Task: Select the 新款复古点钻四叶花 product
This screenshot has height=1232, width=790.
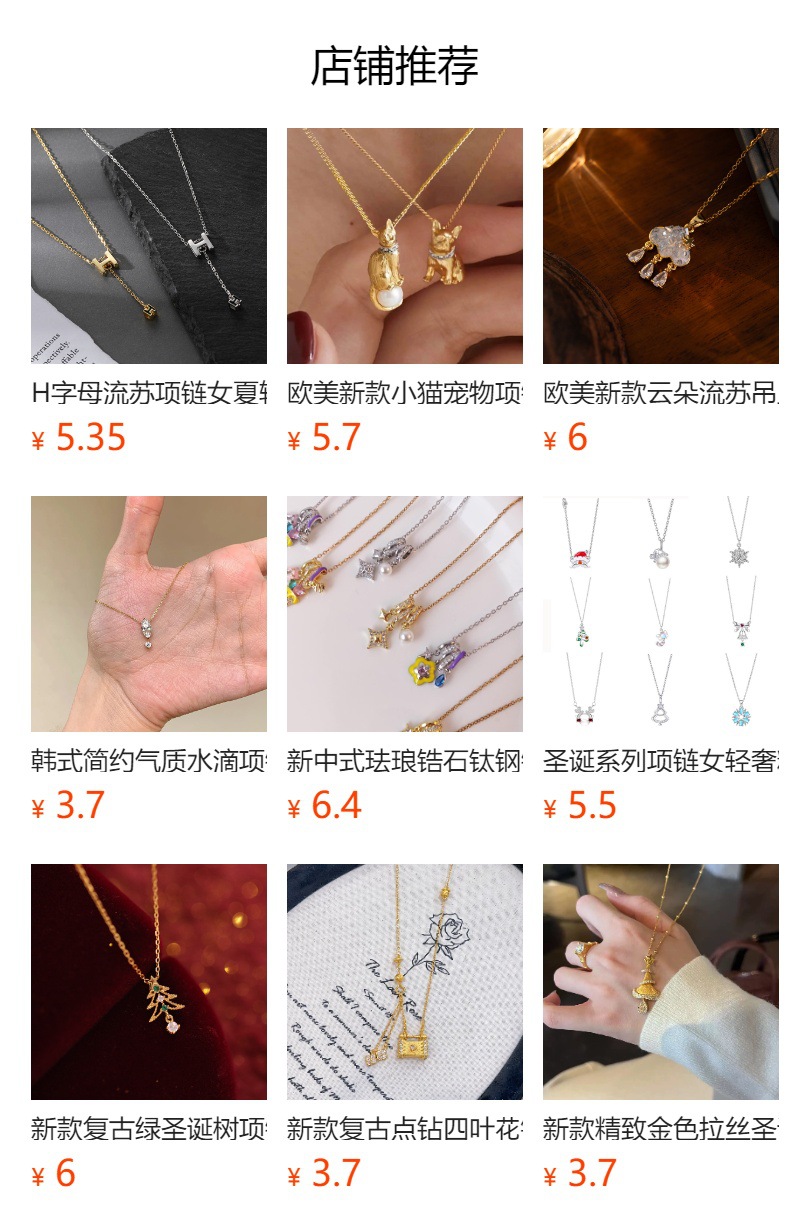Action: tap(405, 1028)
